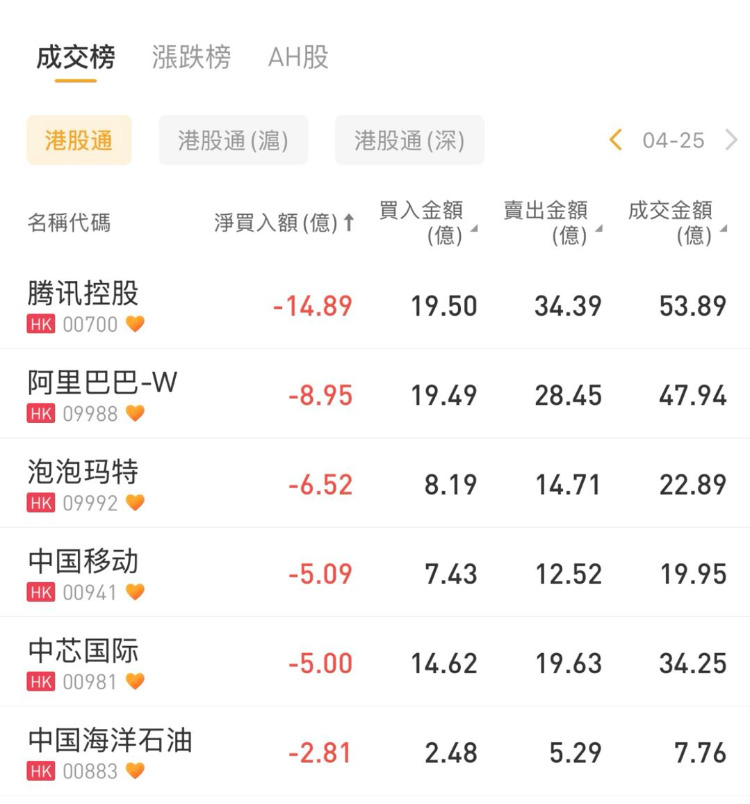
Task: Filter by 港股通(滬)
Action: tap(233, 141)
